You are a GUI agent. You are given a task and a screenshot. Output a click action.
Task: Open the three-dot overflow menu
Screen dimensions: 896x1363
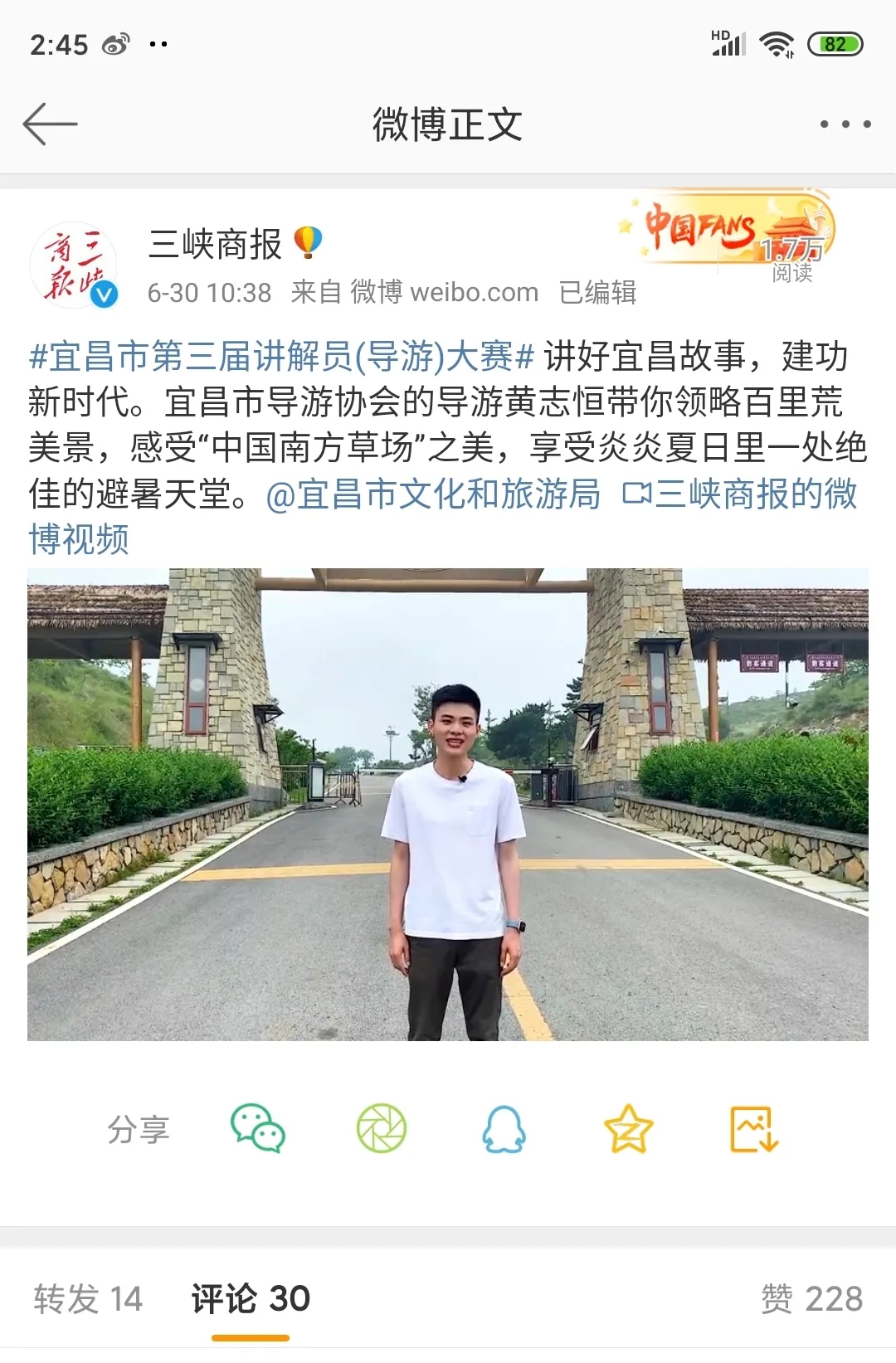[x=845, y=124]
